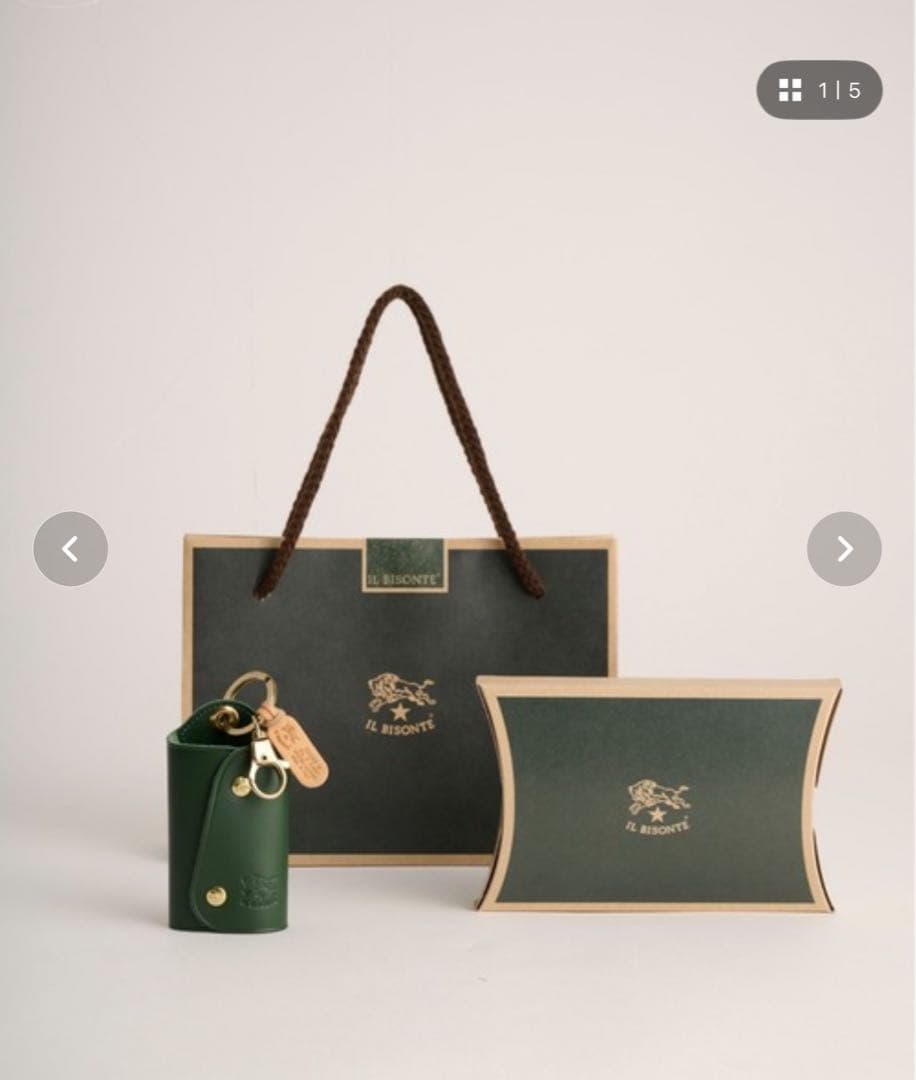Open the image grid view counter
The image size is (916, 1080).
(819, 90)
